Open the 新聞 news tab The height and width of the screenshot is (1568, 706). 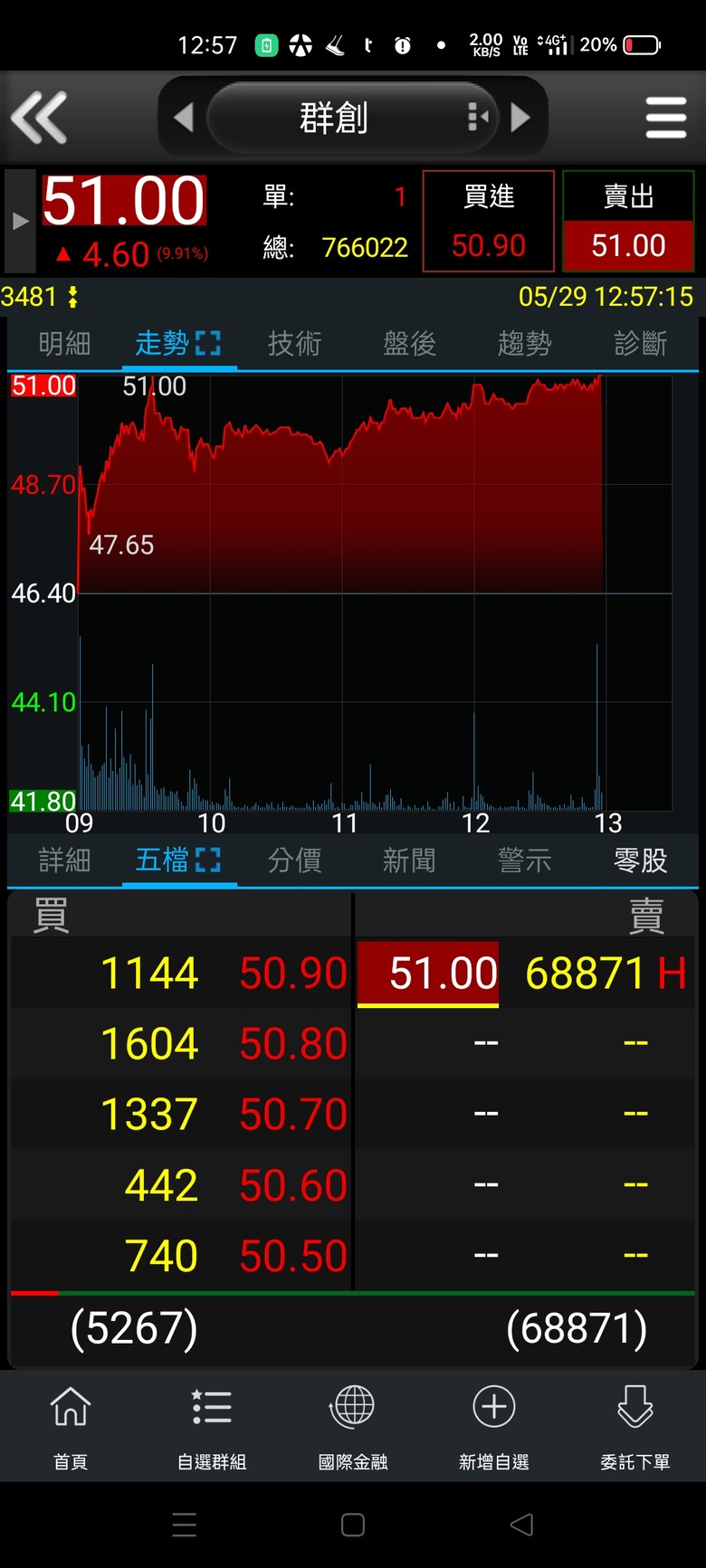409,860
